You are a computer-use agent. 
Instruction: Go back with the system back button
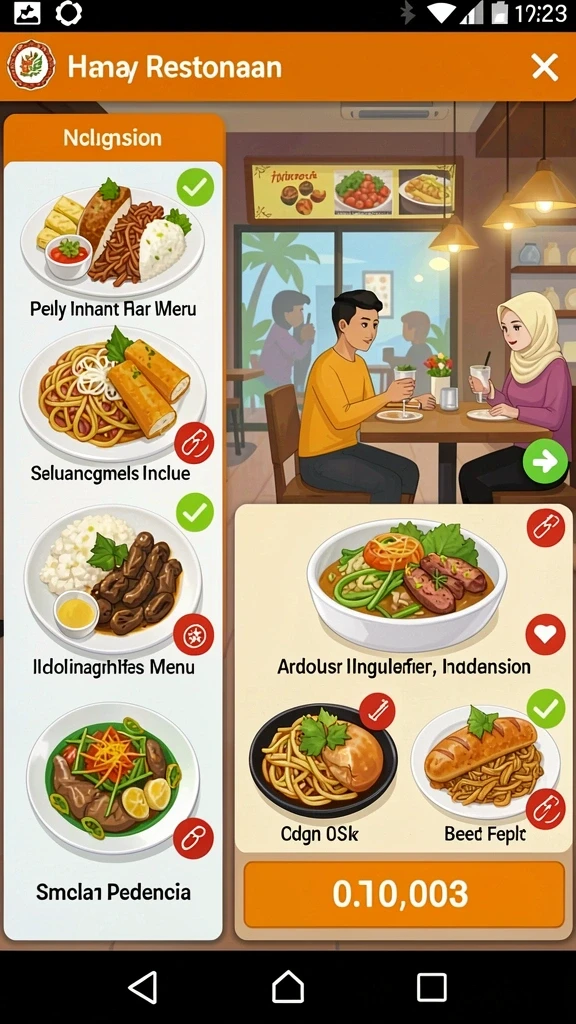point(143,987)
